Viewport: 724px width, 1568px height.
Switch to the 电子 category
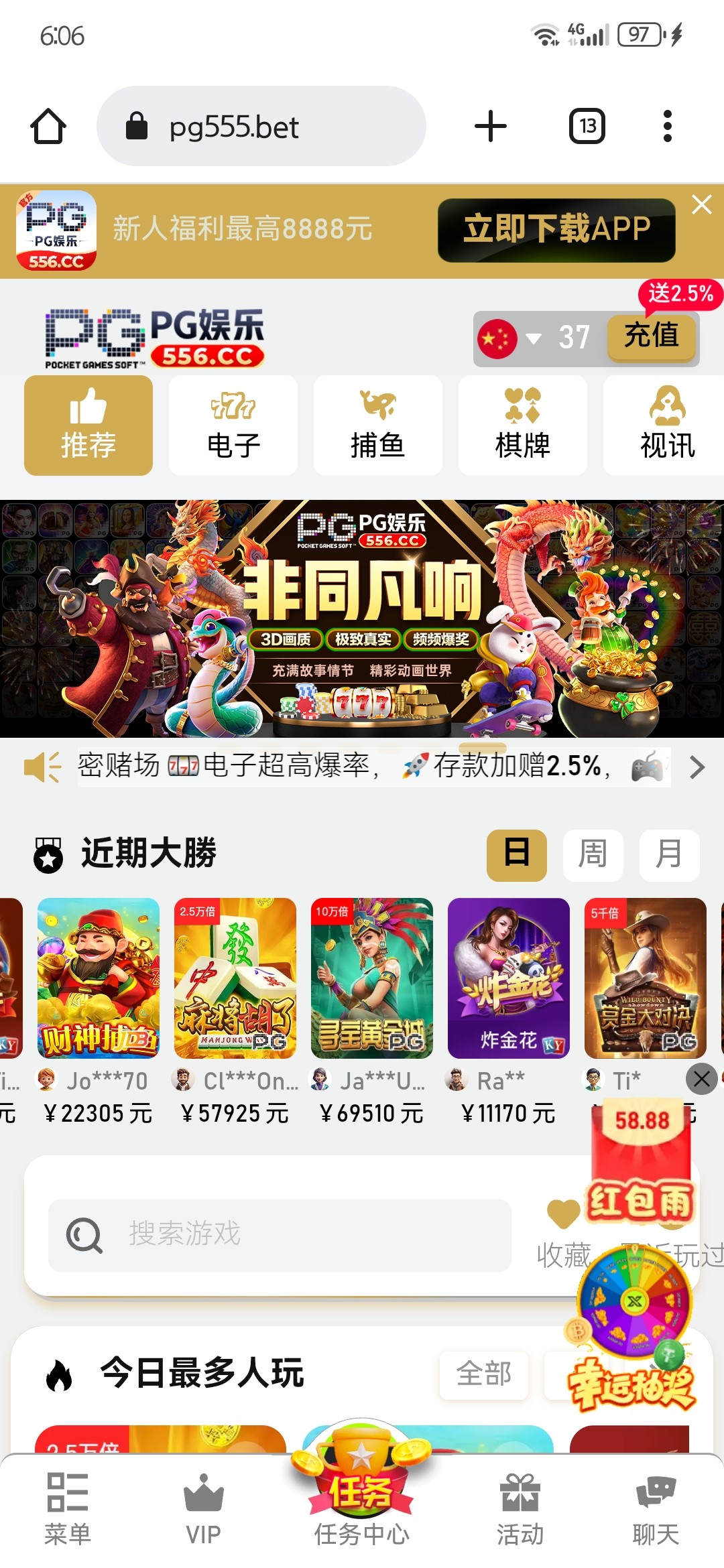point(233,426)
